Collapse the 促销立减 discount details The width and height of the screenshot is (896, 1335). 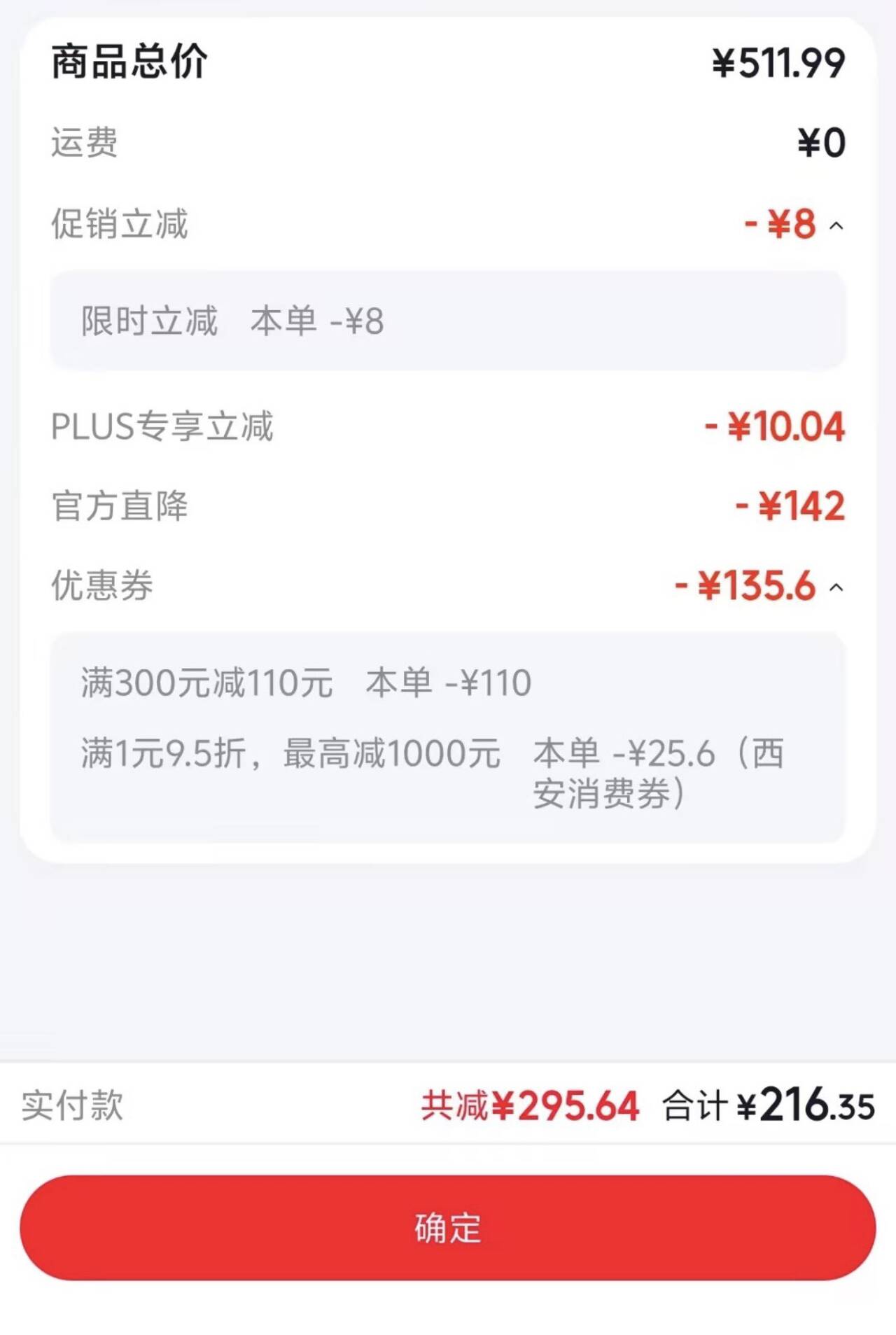836,225
